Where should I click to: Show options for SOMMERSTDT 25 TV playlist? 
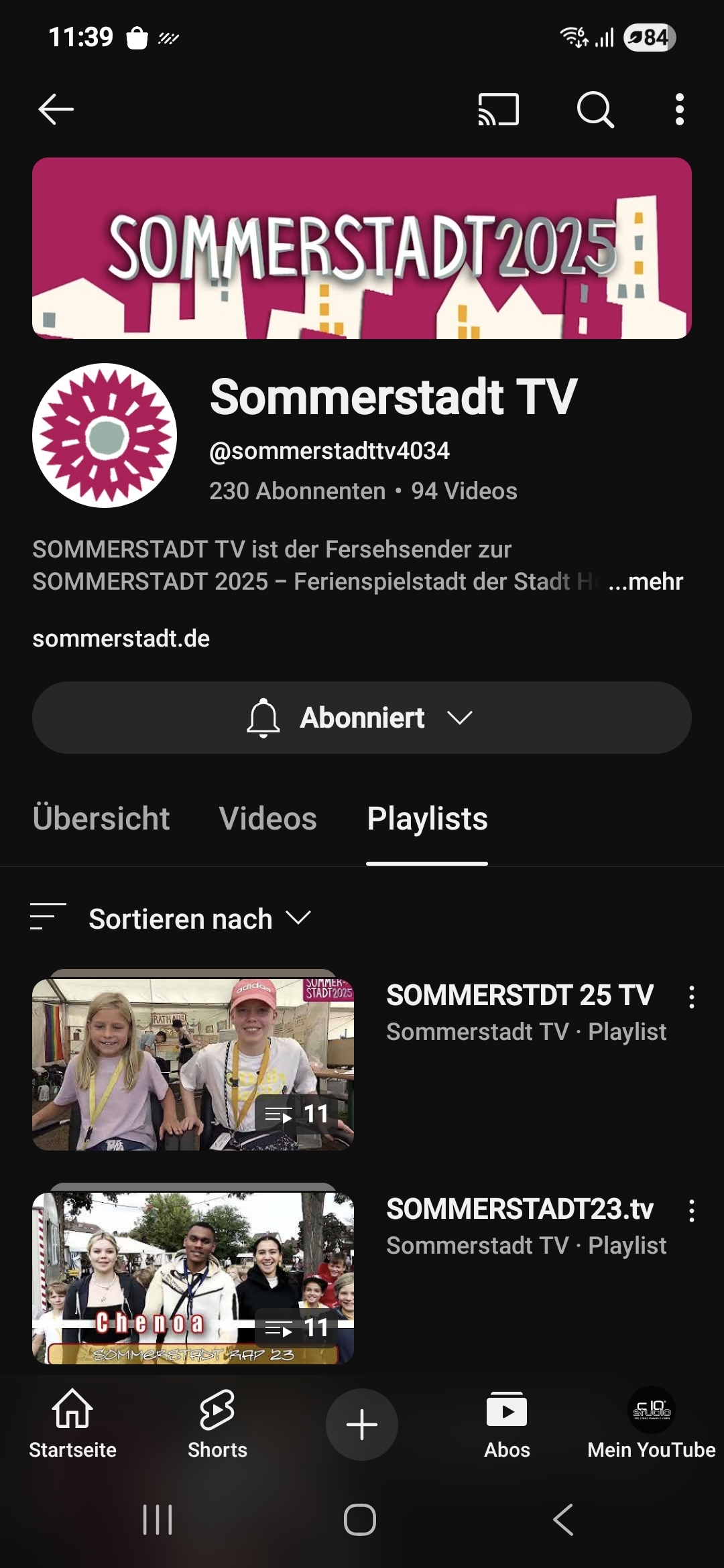(x=692, y=997)
